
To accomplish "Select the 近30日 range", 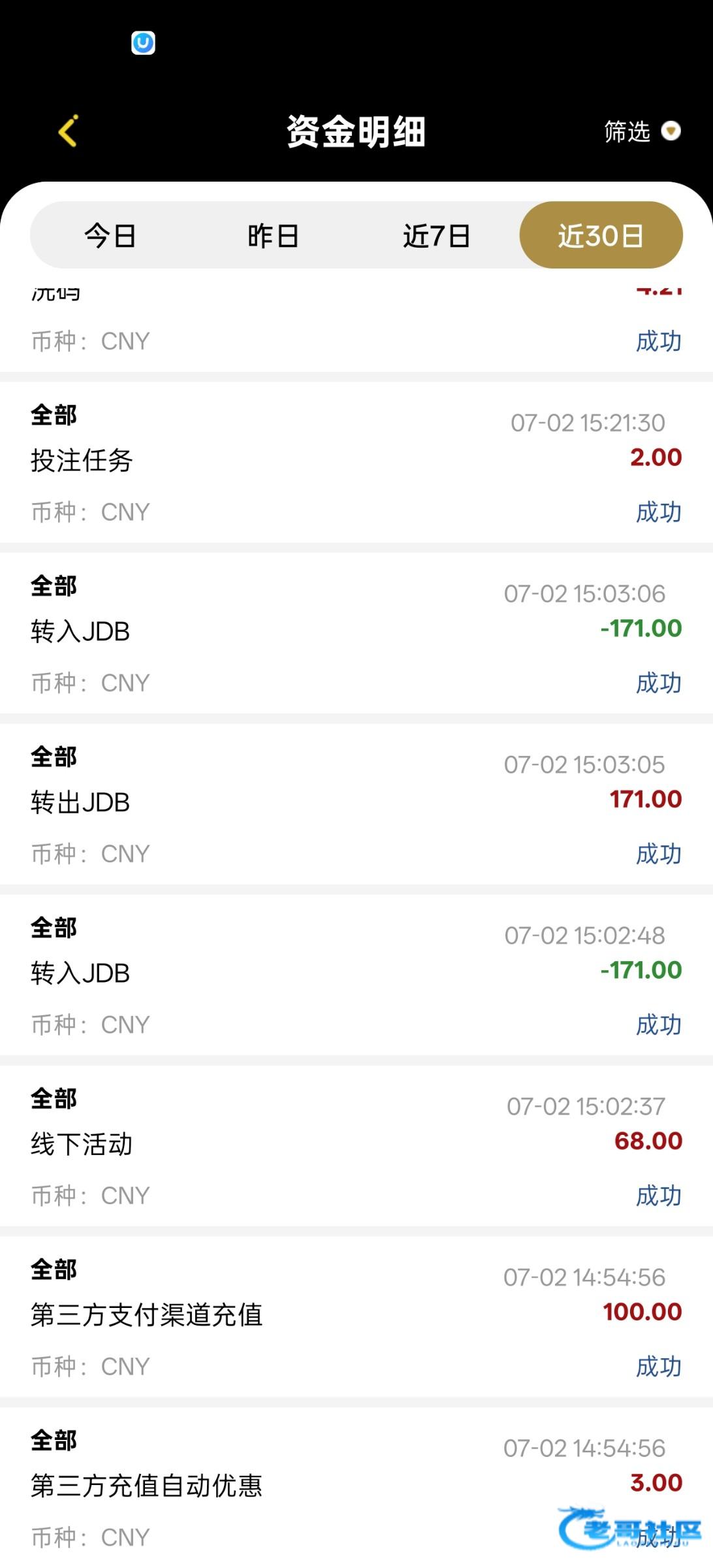I will [601, 235].
